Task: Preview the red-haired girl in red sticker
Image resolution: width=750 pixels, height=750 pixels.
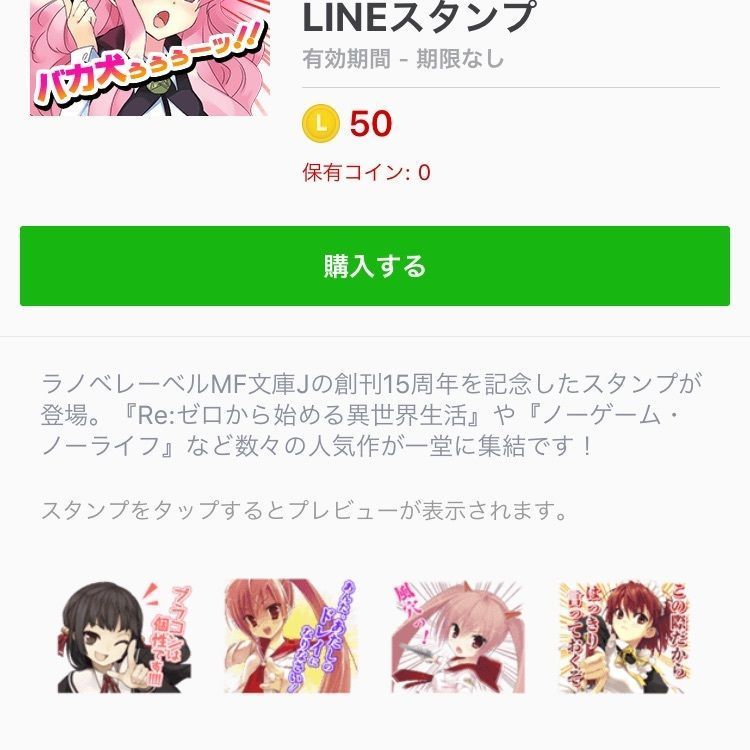Action: click(x=291, y=637)
